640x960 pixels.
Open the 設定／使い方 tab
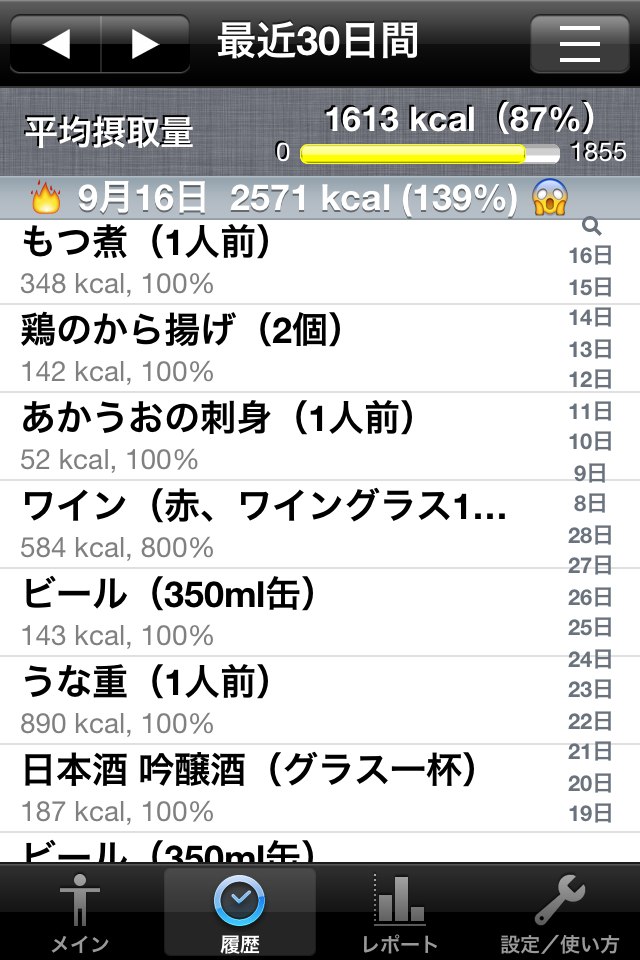tap(560, 911)
